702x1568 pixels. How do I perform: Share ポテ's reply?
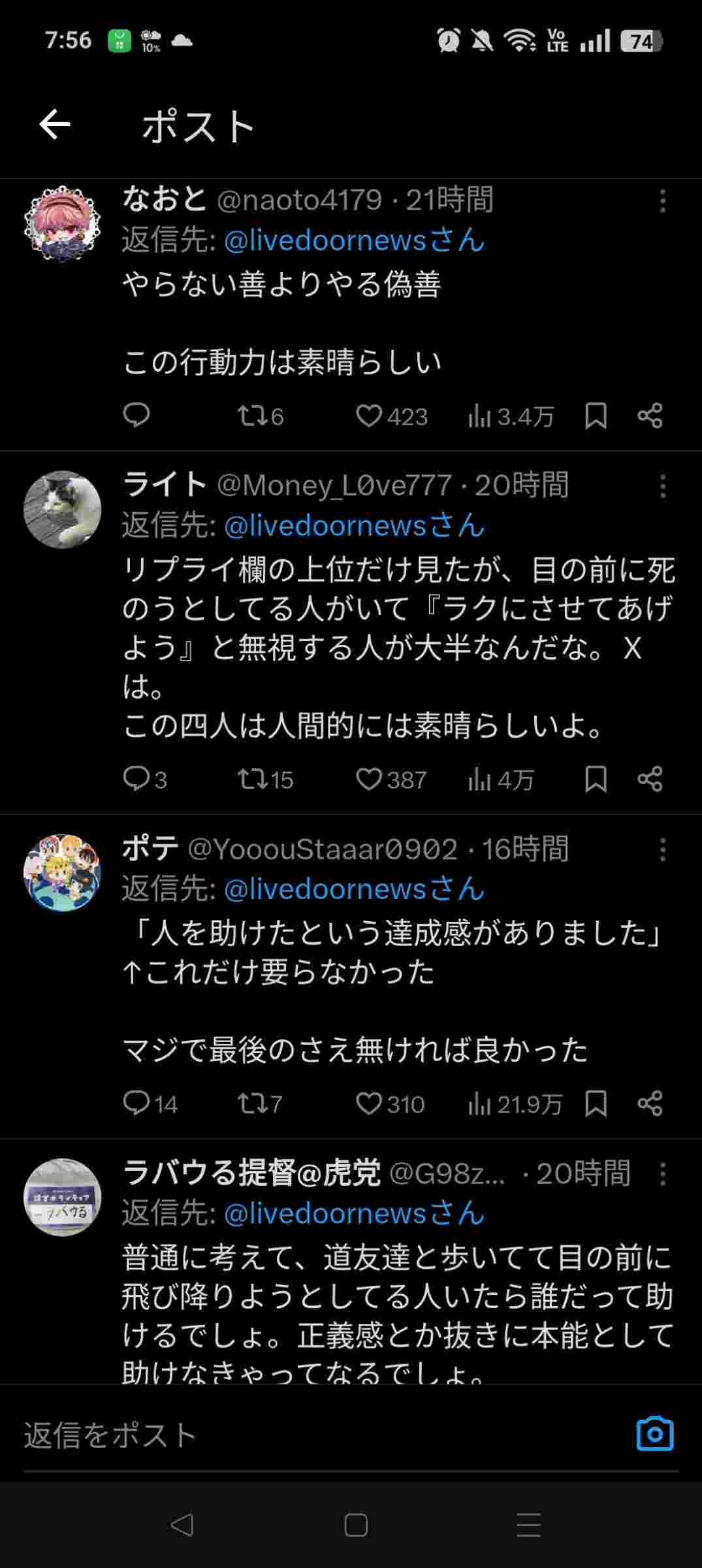click(x=650, y=1103)
